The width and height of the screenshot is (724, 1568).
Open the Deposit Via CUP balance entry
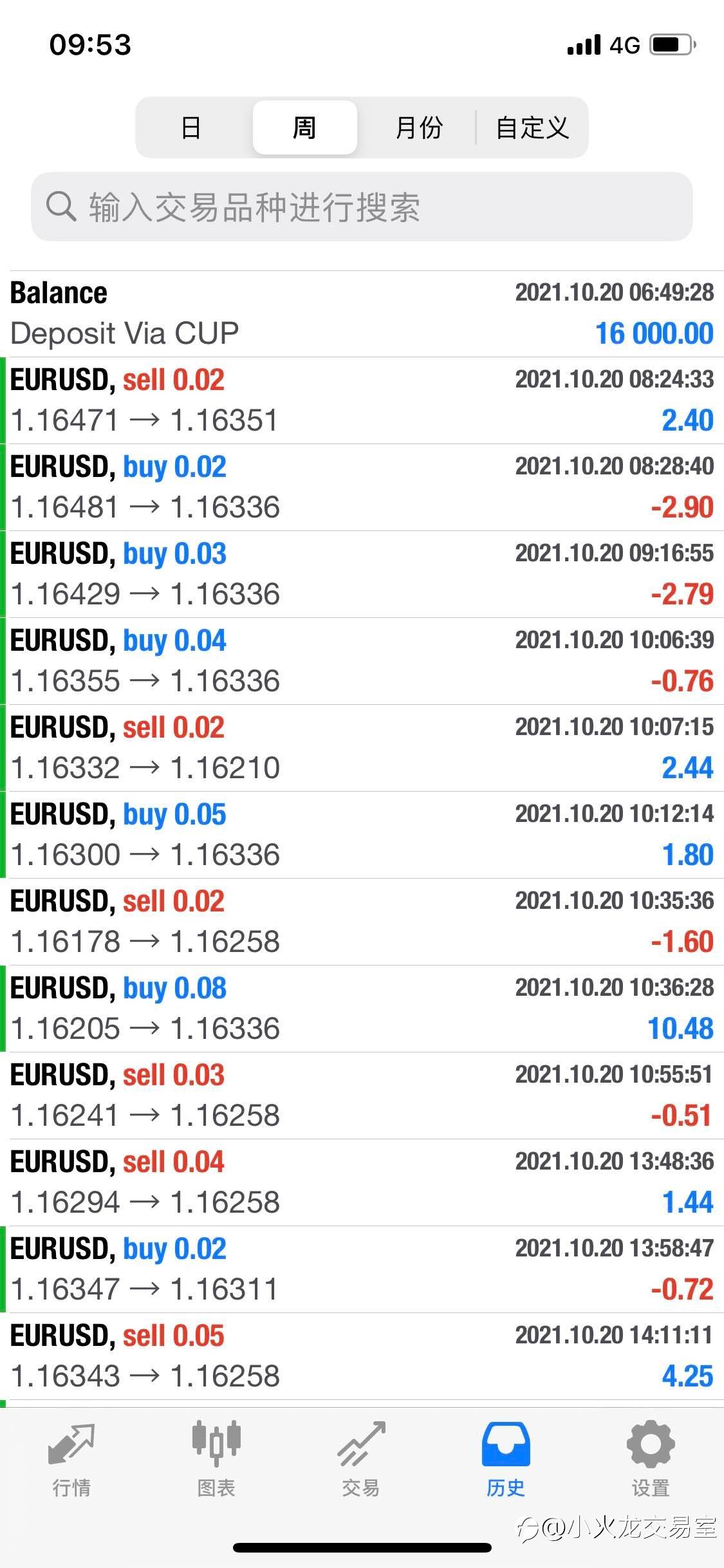pyautogui.click(x=362, y=313)
